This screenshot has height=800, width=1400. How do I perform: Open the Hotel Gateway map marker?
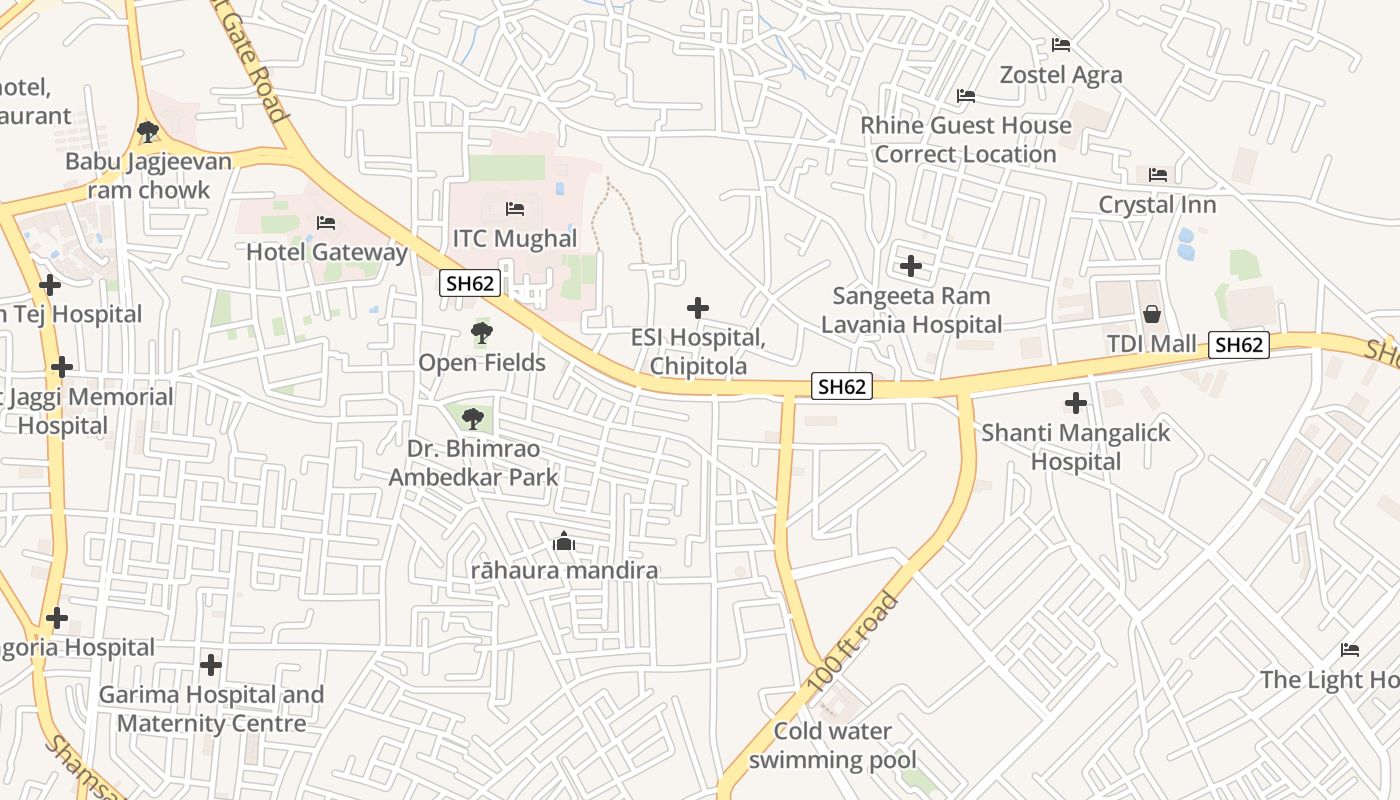coord(326,222)
